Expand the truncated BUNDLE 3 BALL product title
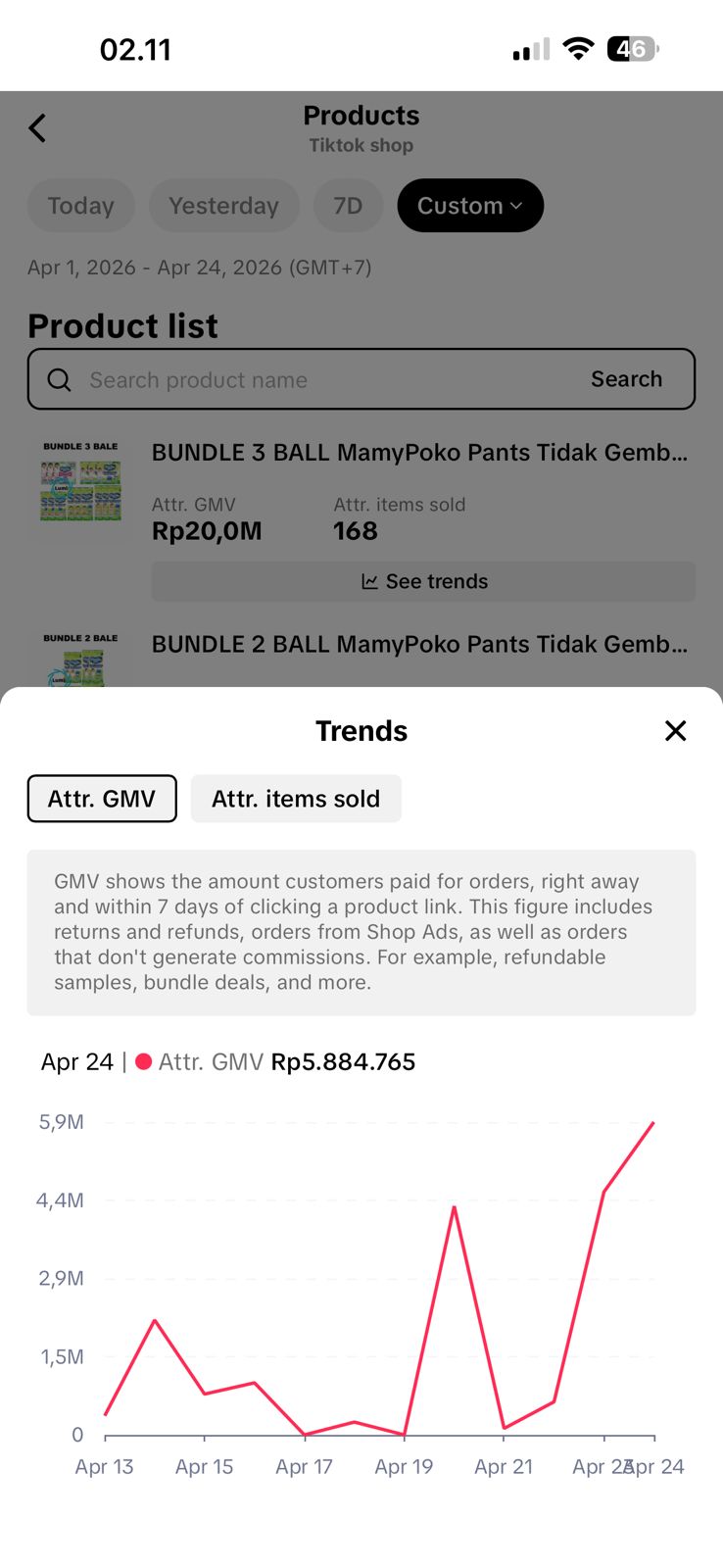 click(x=421, y=452)
